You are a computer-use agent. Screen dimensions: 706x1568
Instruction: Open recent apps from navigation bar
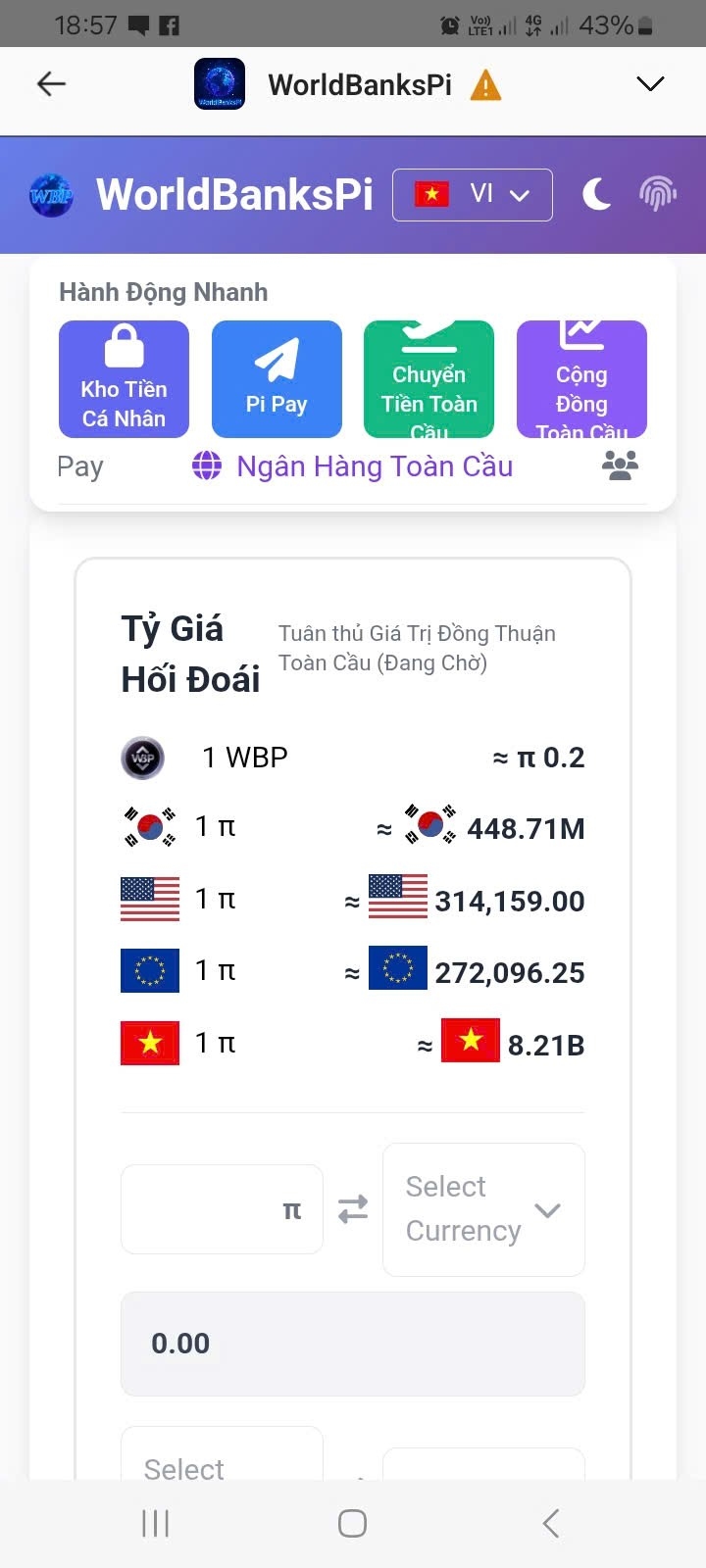click(x=155, y=1523)
